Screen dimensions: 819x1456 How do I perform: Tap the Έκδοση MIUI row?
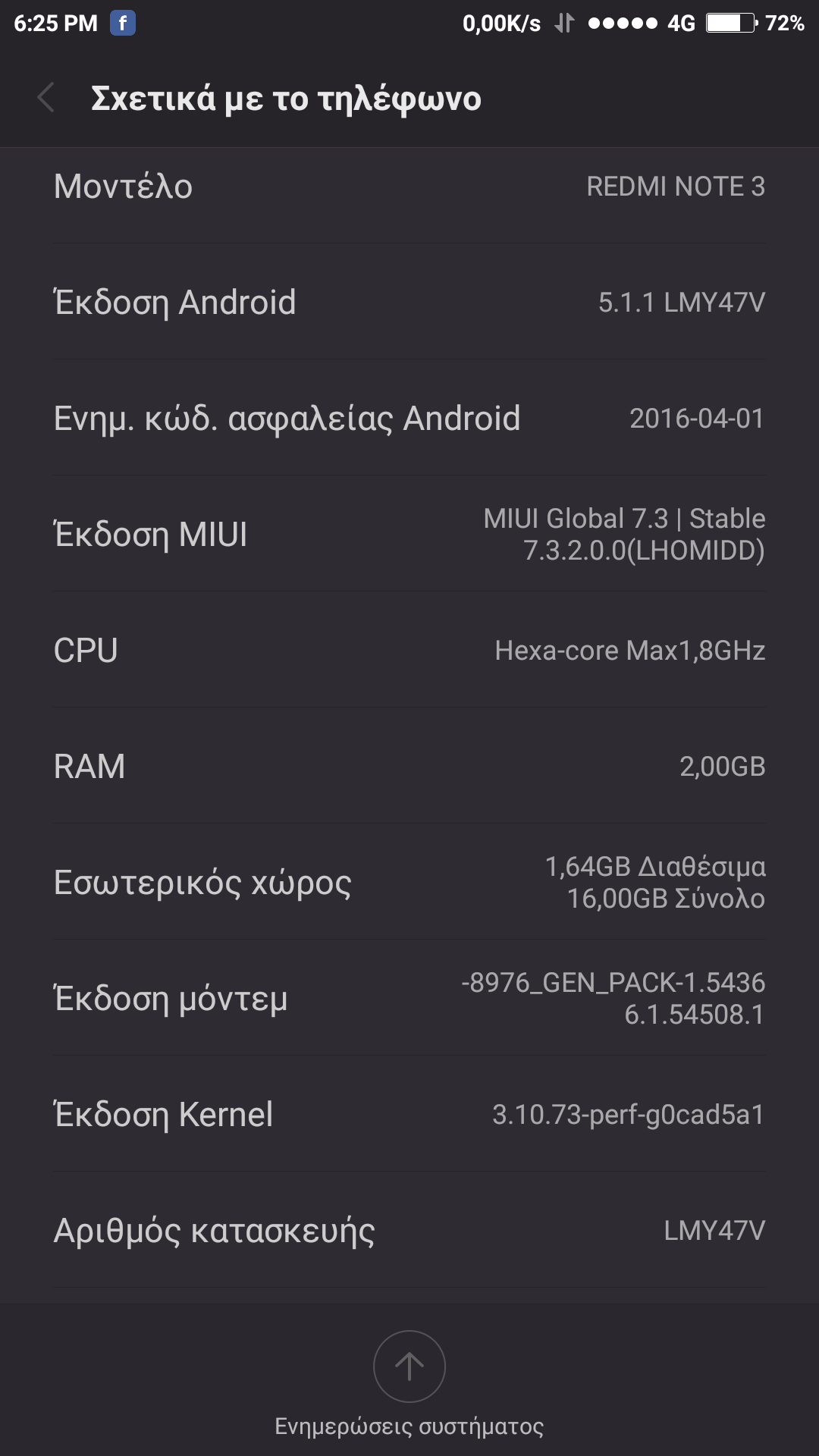point(409,535)
